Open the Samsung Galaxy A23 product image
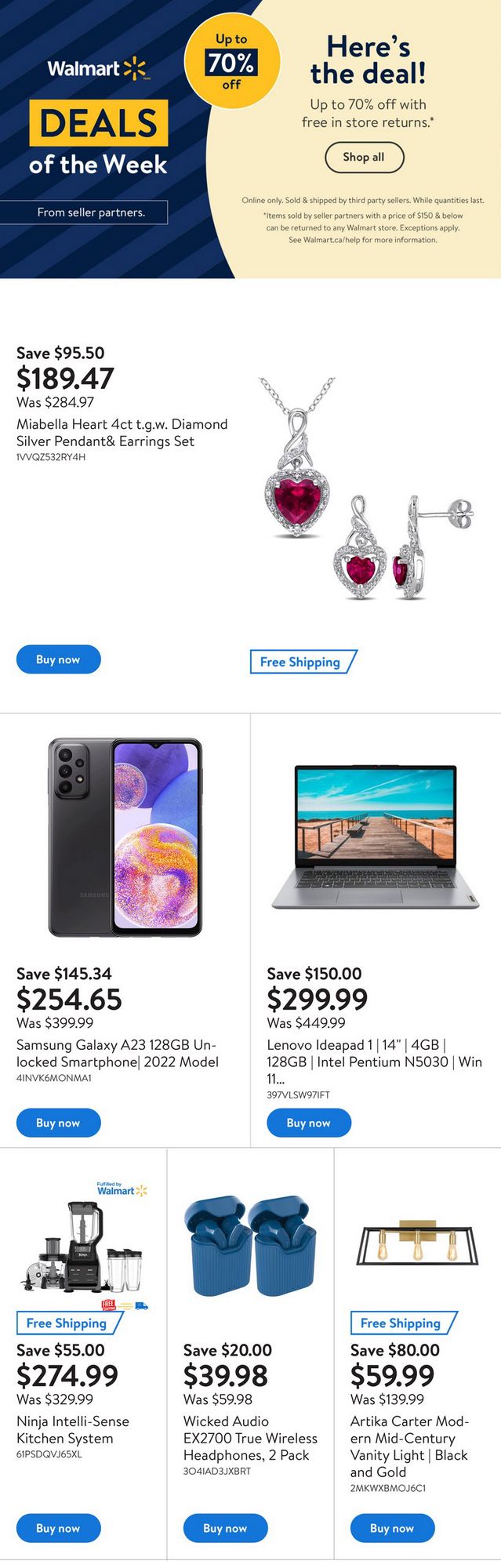This screenshot has width=501, height=1568. (x=125, y=837)
